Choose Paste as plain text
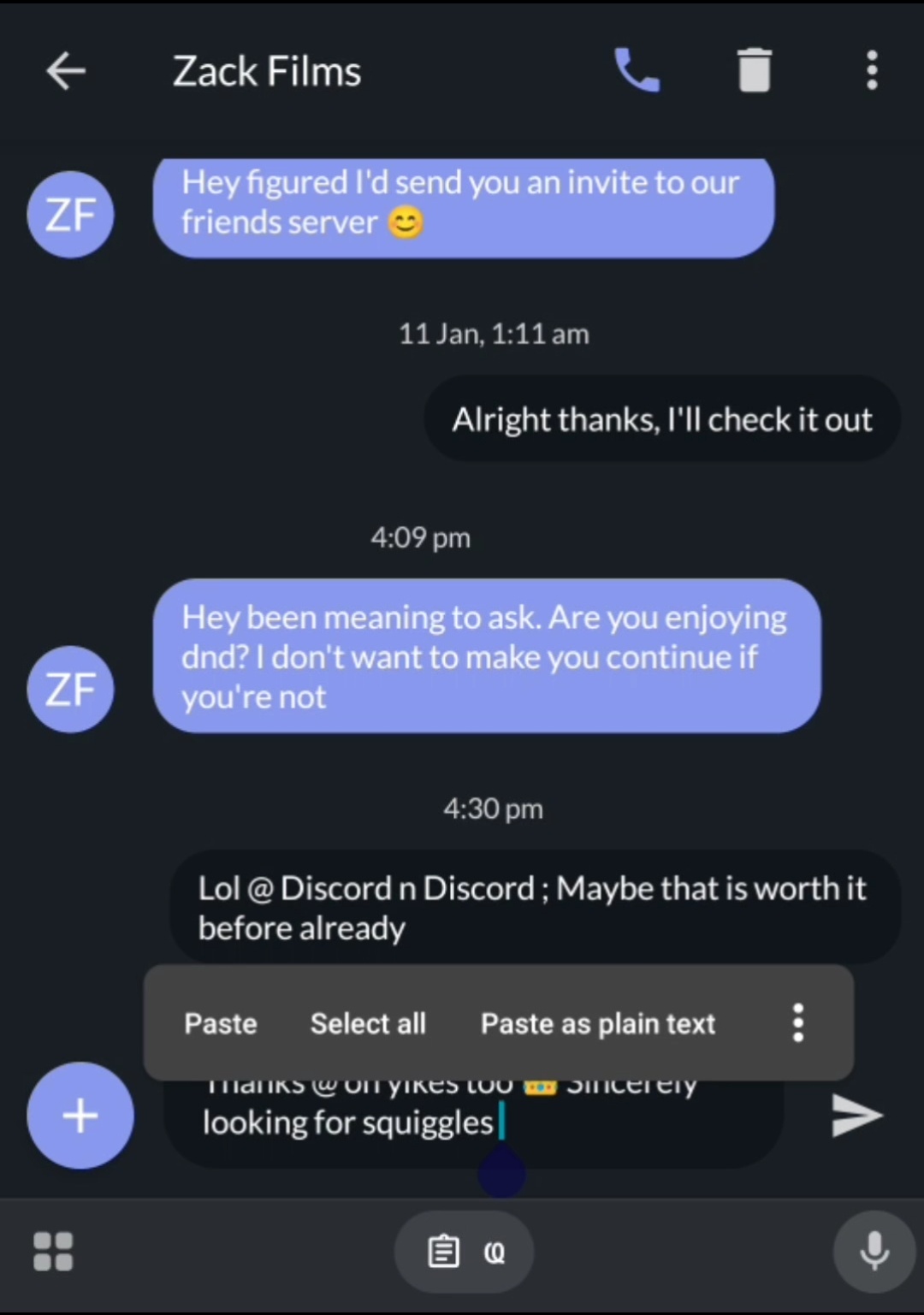Viewport: 924px width, 1315px height. pos(598,1023)
